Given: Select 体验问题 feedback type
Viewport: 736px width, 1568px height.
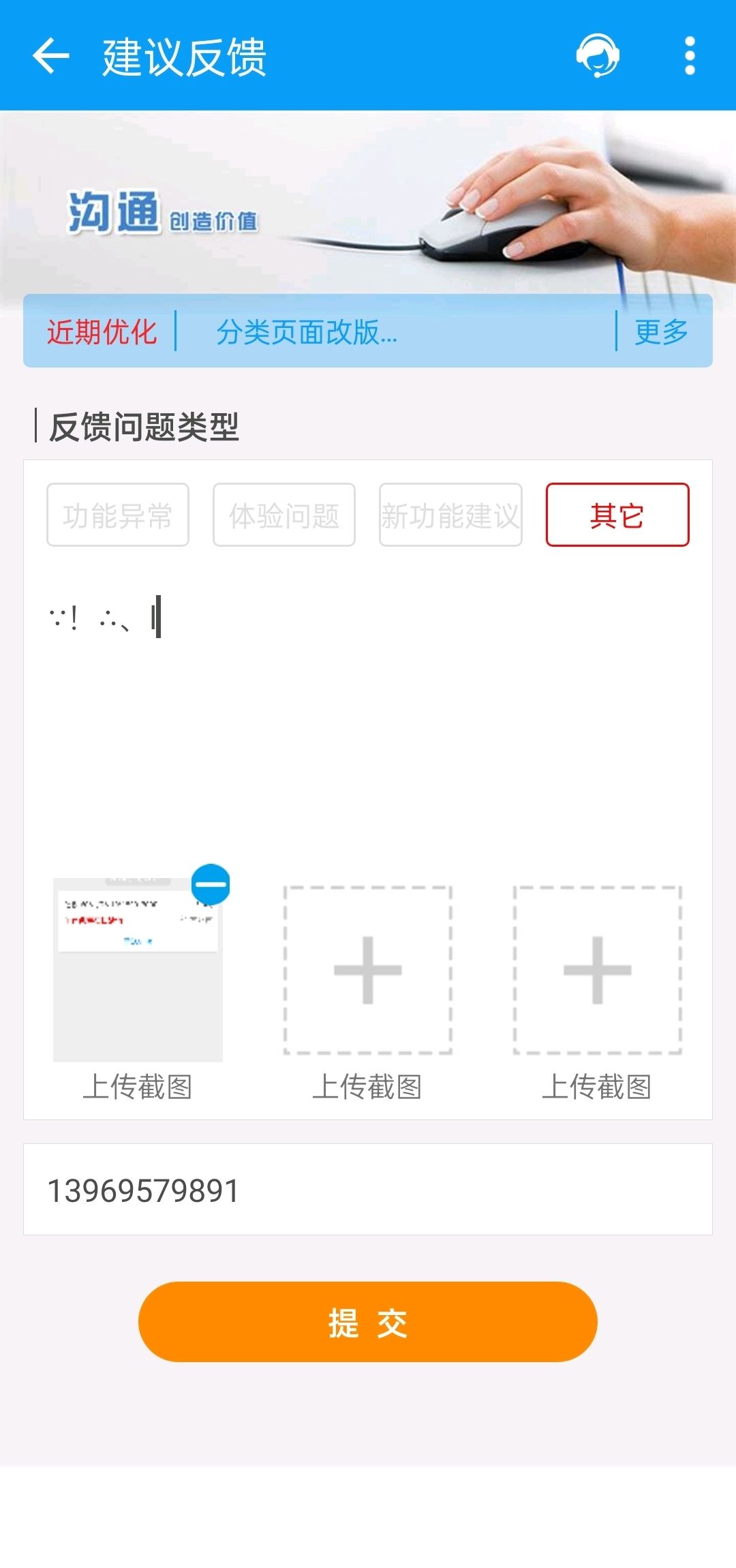Looking at the screenshot, I should (284, 515).
